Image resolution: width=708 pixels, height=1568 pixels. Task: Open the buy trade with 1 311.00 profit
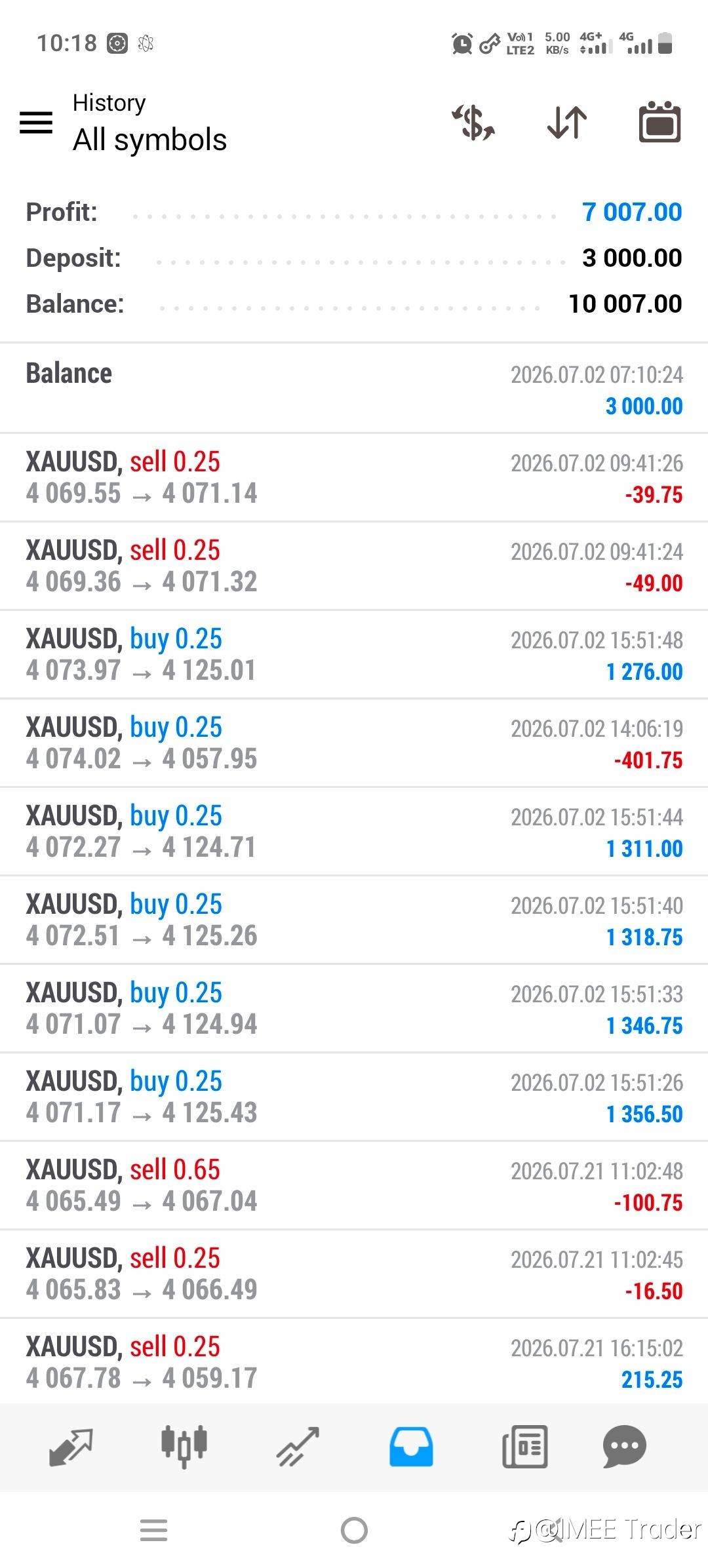point(354,831)
